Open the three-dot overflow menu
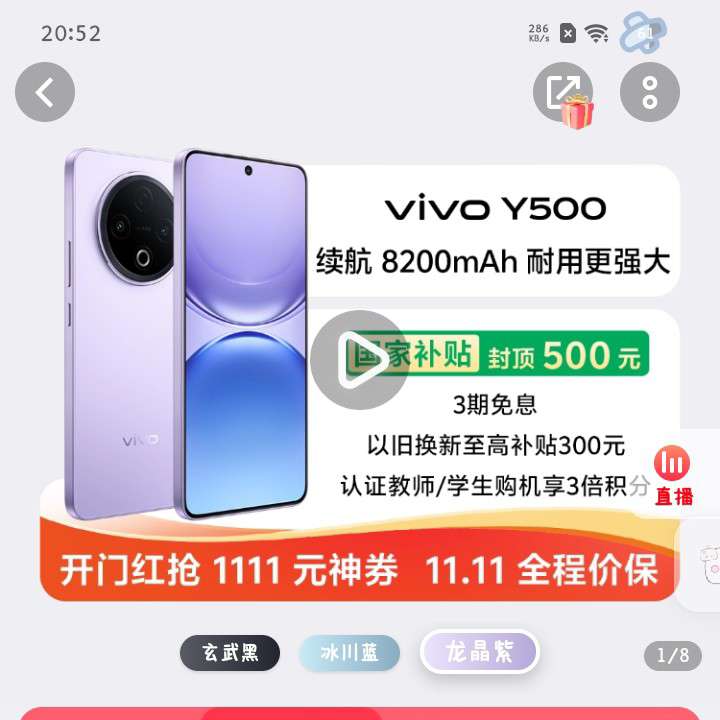720x720 pixels. (650, 92)
